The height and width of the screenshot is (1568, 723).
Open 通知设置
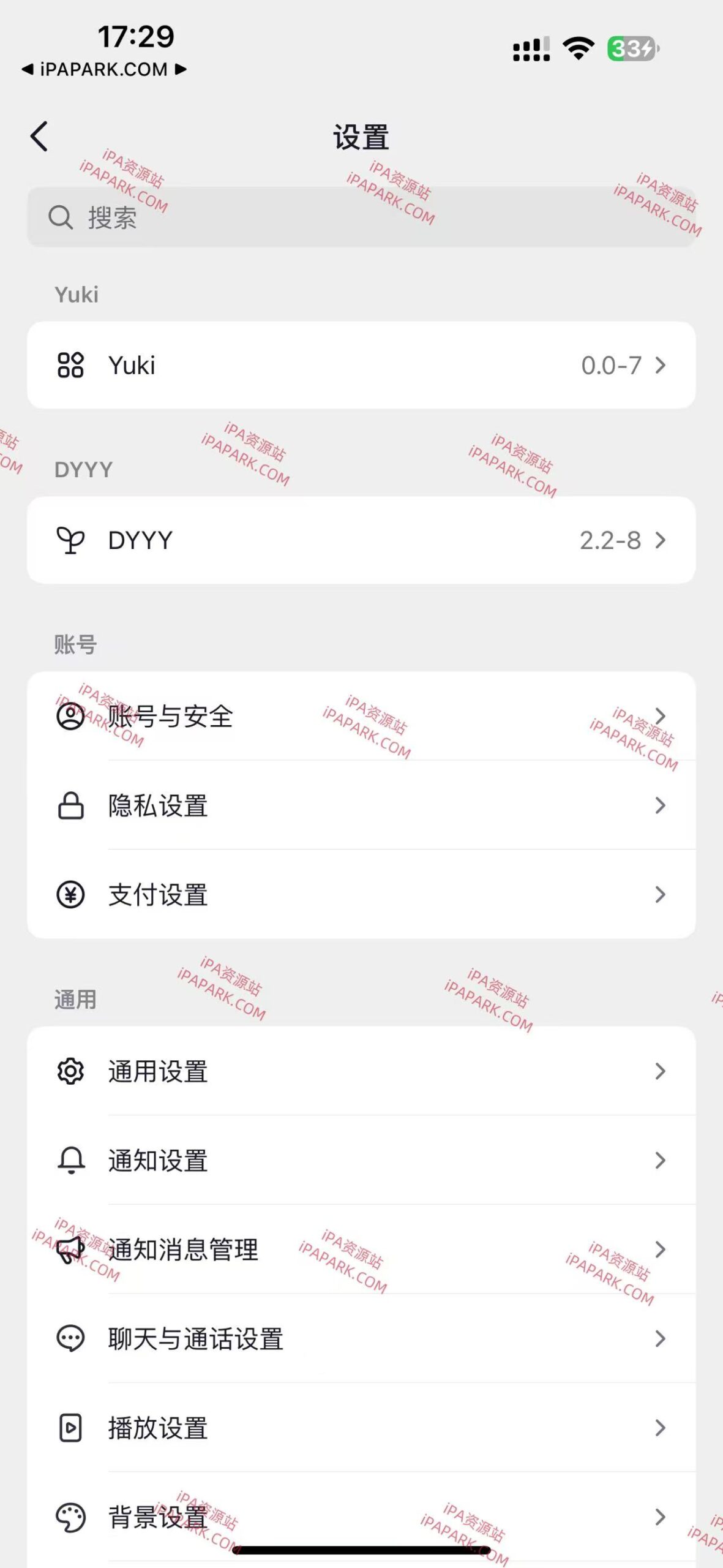point(361,1160)
